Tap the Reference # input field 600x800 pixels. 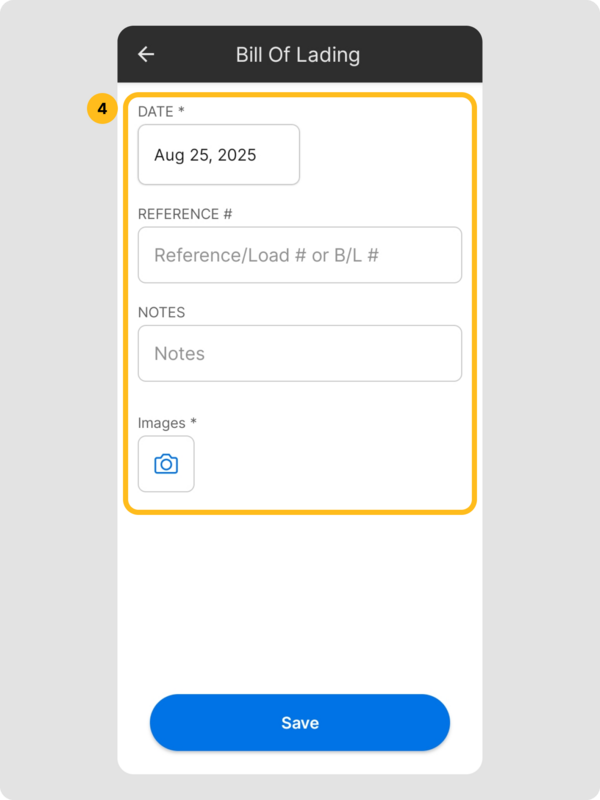click(299, 255)
